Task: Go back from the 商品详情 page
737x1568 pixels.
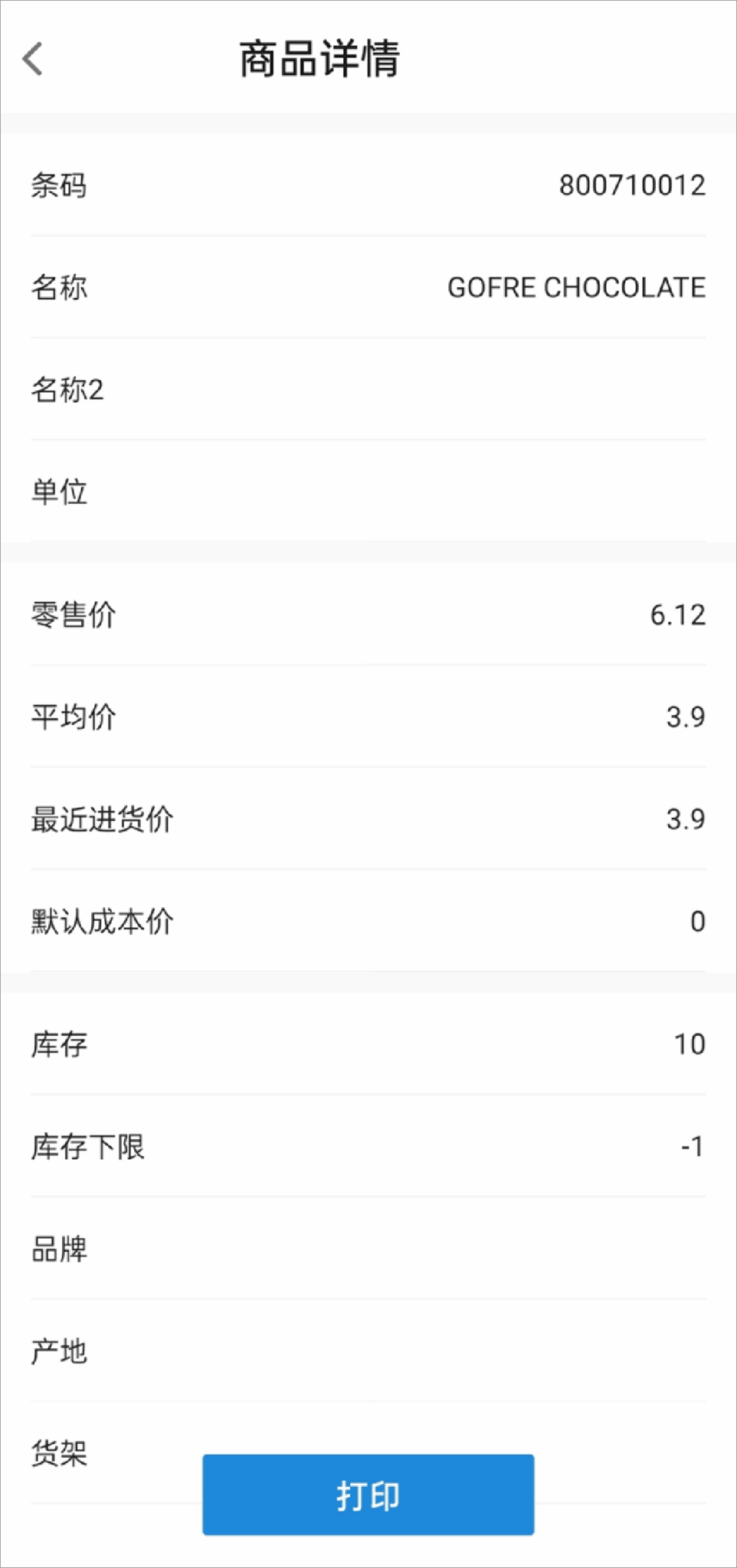Action: pos(33,59)
